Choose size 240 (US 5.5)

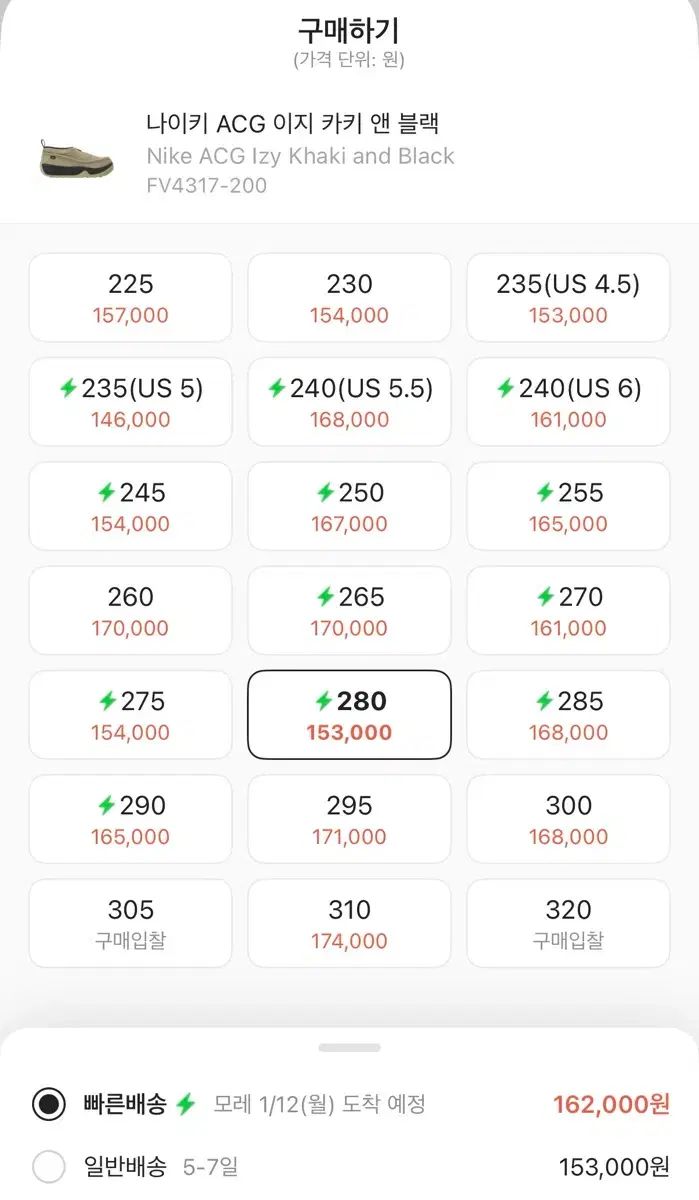[349, 402]
